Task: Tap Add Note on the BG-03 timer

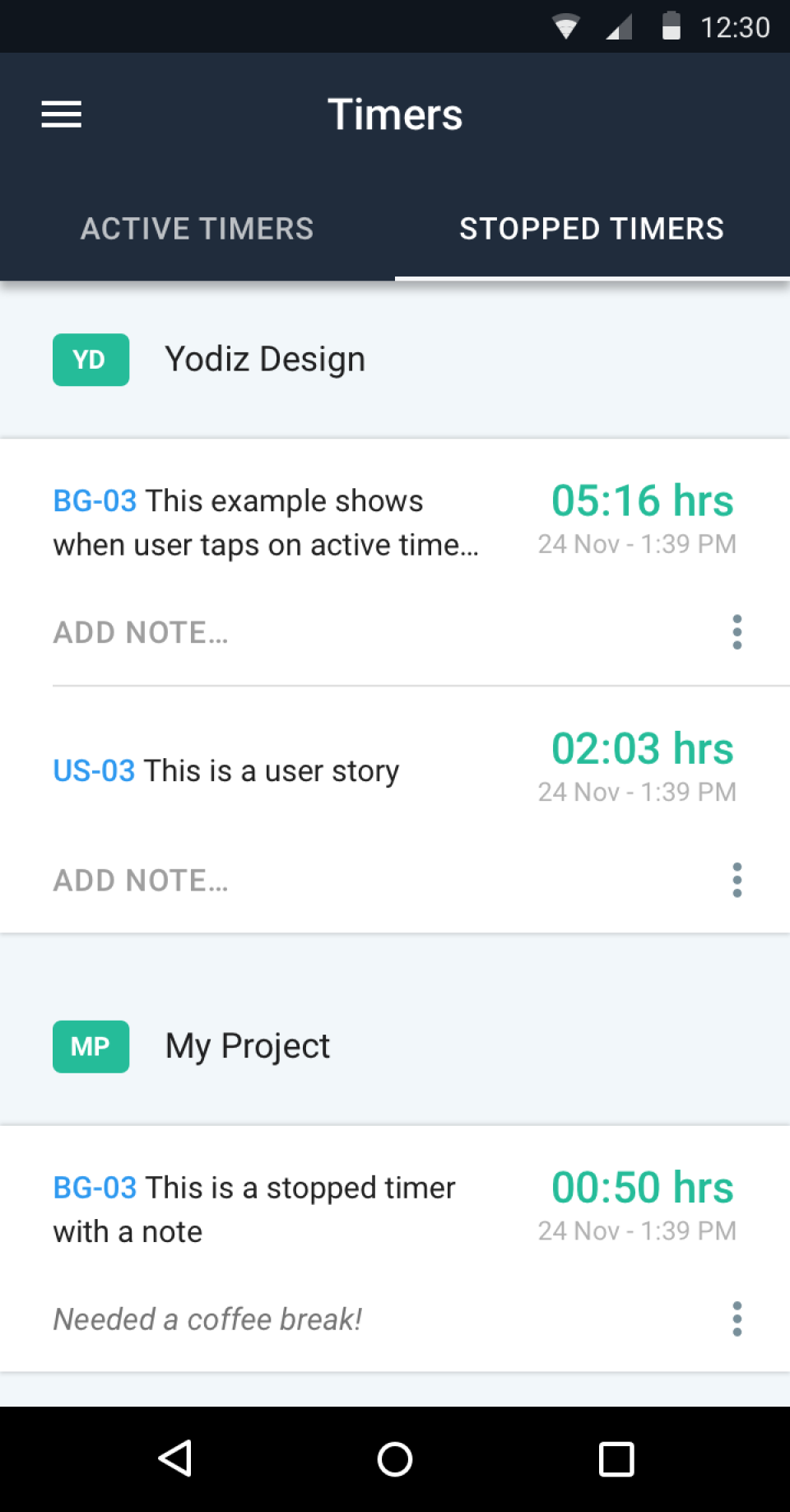Action: coord(140,631)
